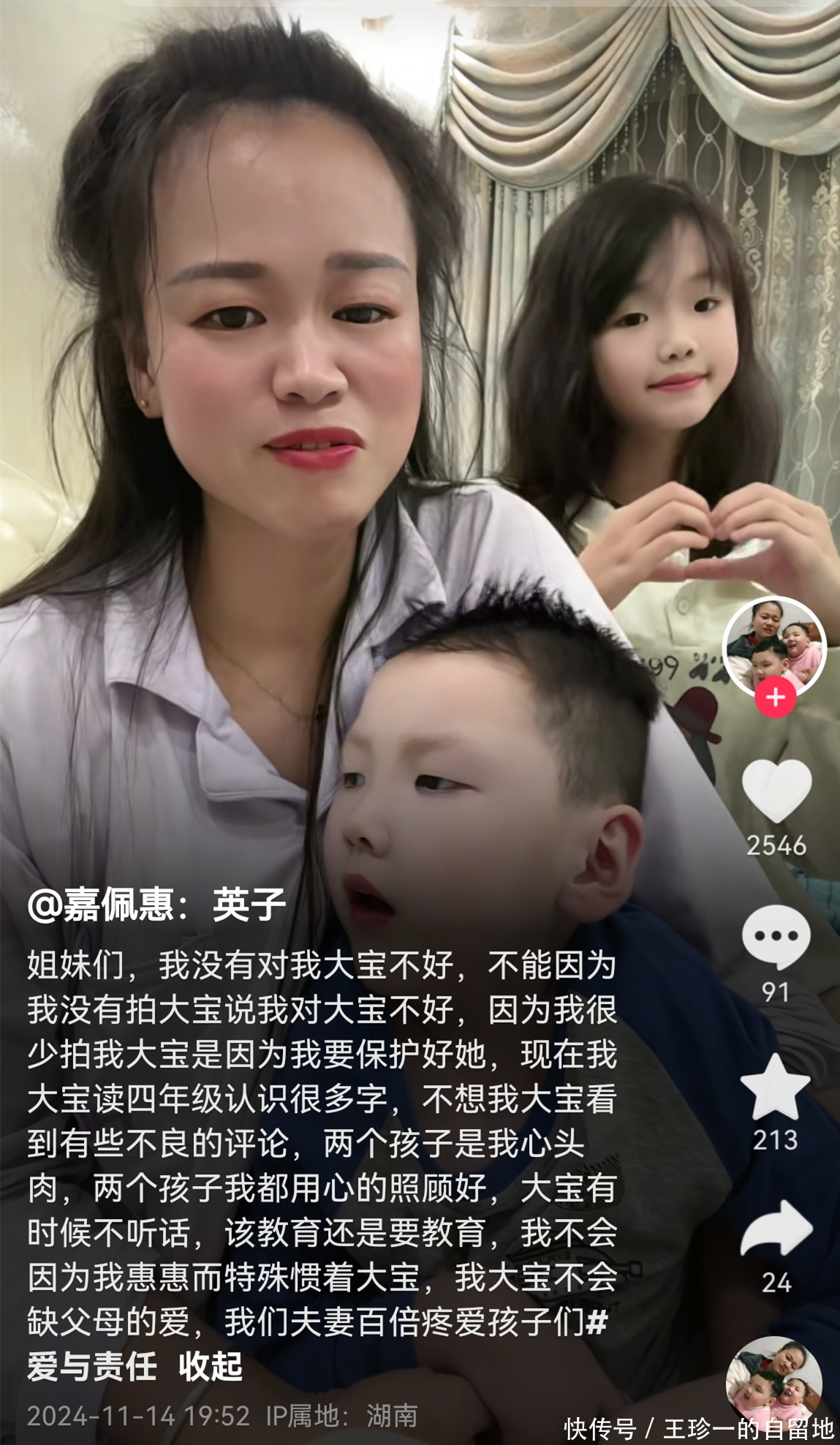
Task: Open the #爱与责任 hashtag
Action: click(91, 1366)
